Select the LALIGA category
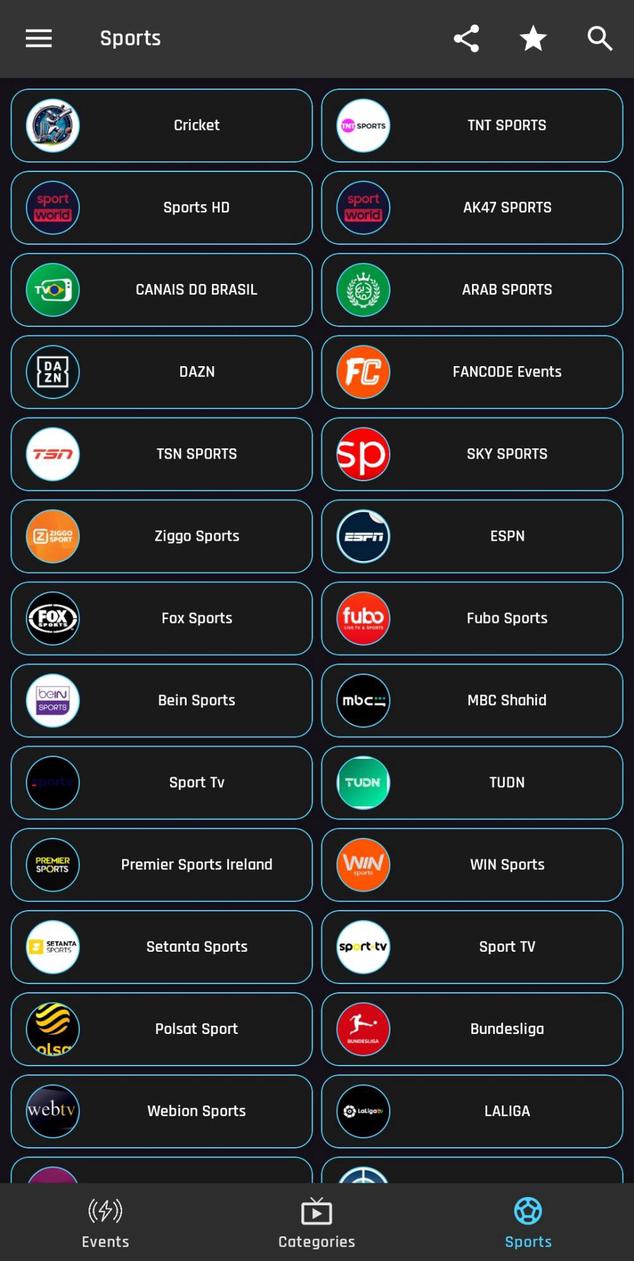The image size is (634, 1261). [472, 1110]
